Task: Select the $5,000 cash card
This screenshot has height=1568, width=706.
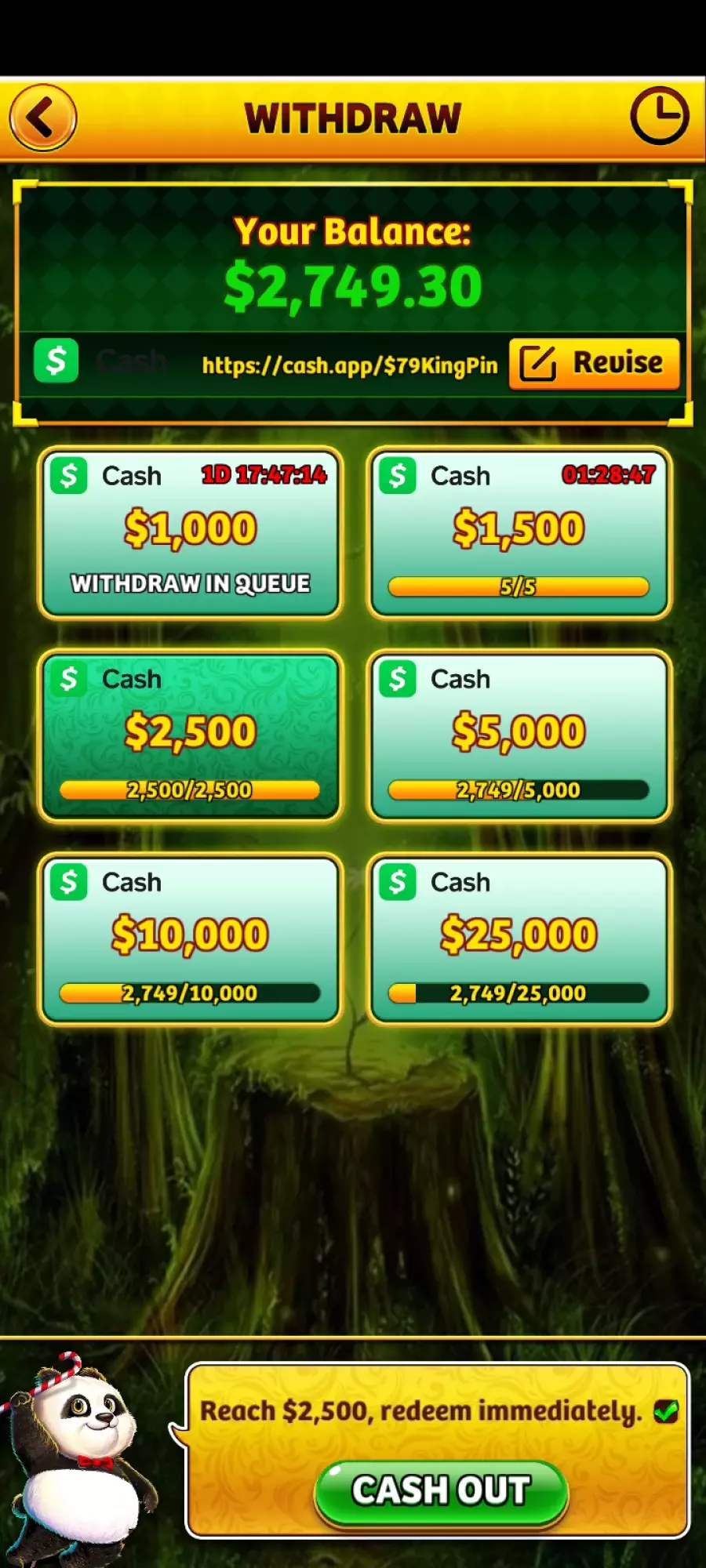Action: coord(519,736)
